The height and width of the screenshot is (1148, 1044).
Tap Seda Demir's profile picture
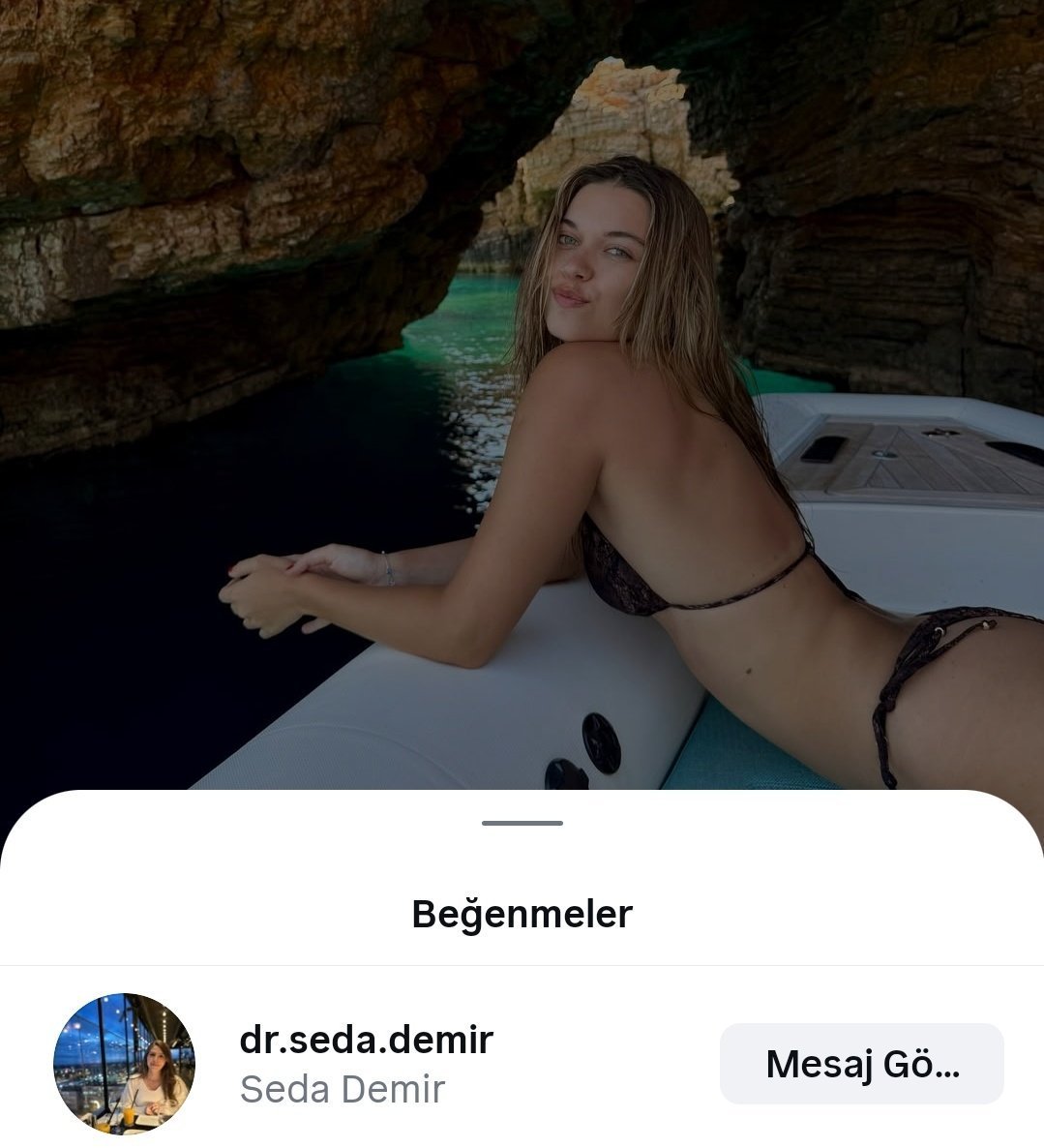(124, 1063)
